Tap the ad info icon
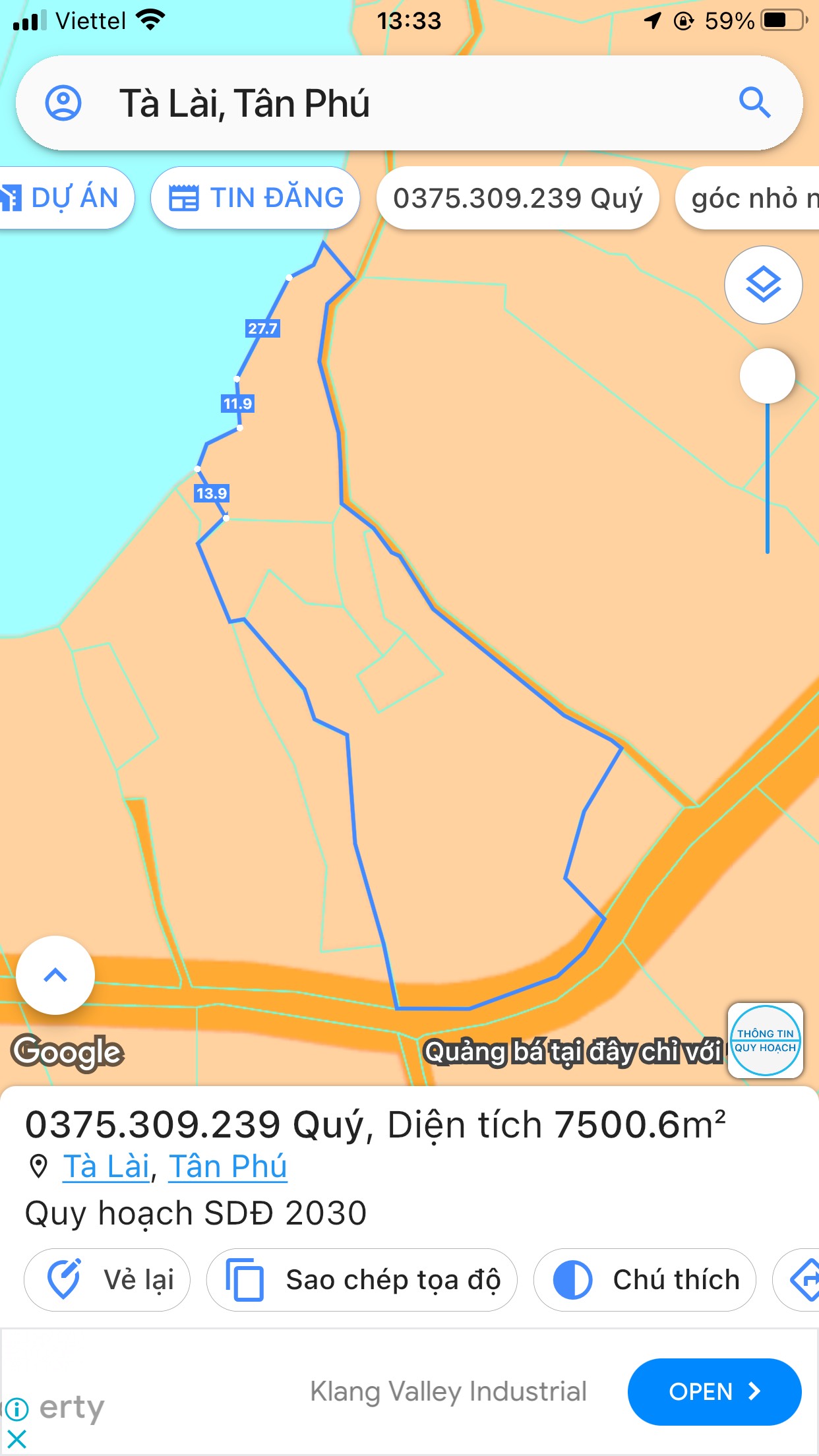 pos(16,1409)
